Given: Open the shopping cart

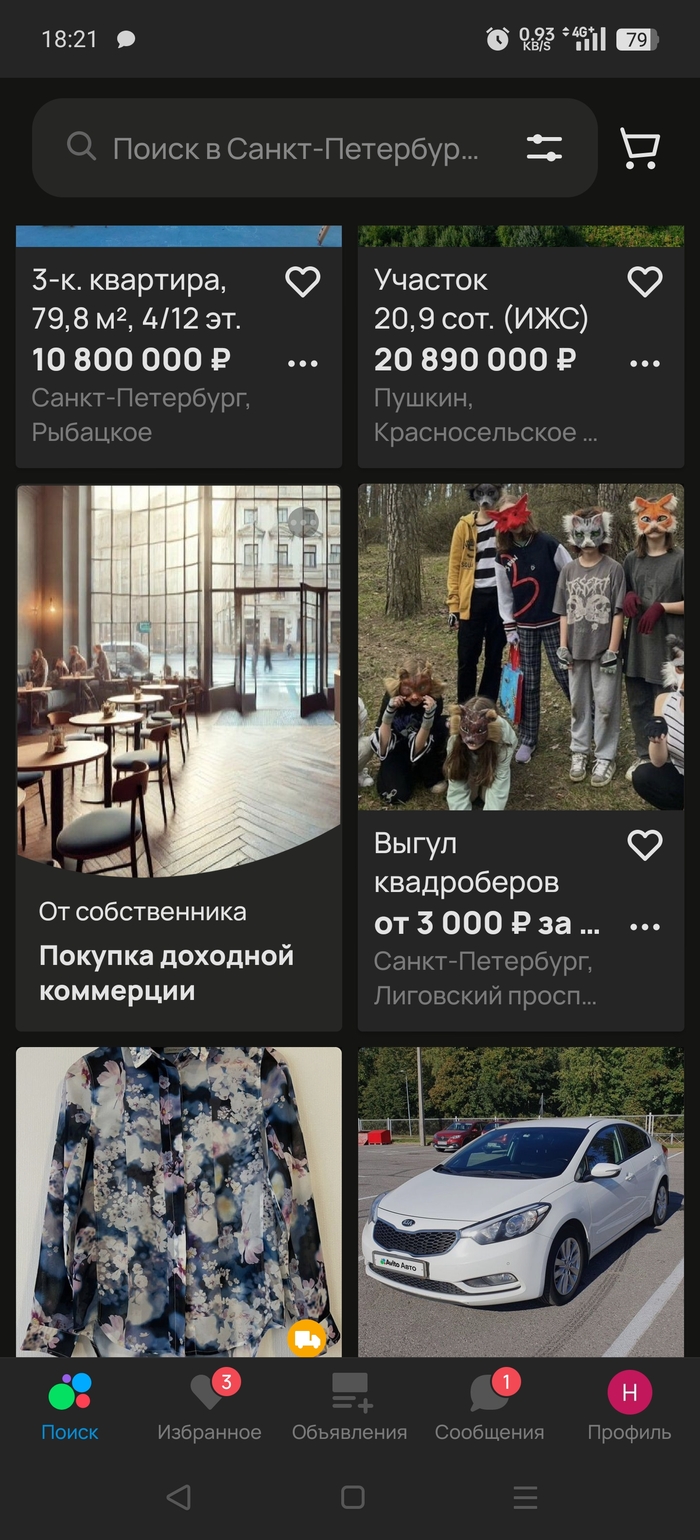Looking at the screenshot, I should click(x=640, y=149).
